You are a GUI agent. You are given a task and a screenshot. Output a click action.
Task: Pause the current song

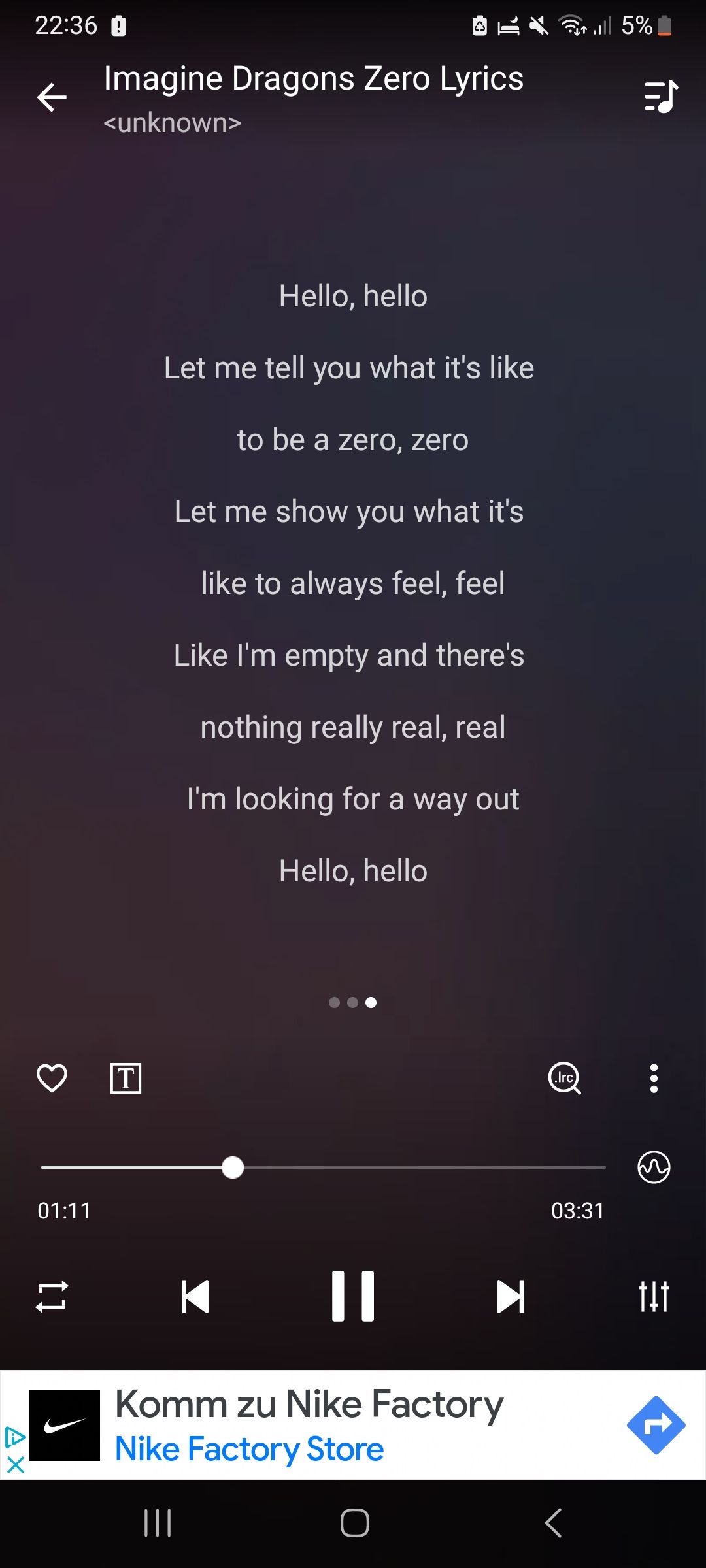click(x=353, y=1296)
